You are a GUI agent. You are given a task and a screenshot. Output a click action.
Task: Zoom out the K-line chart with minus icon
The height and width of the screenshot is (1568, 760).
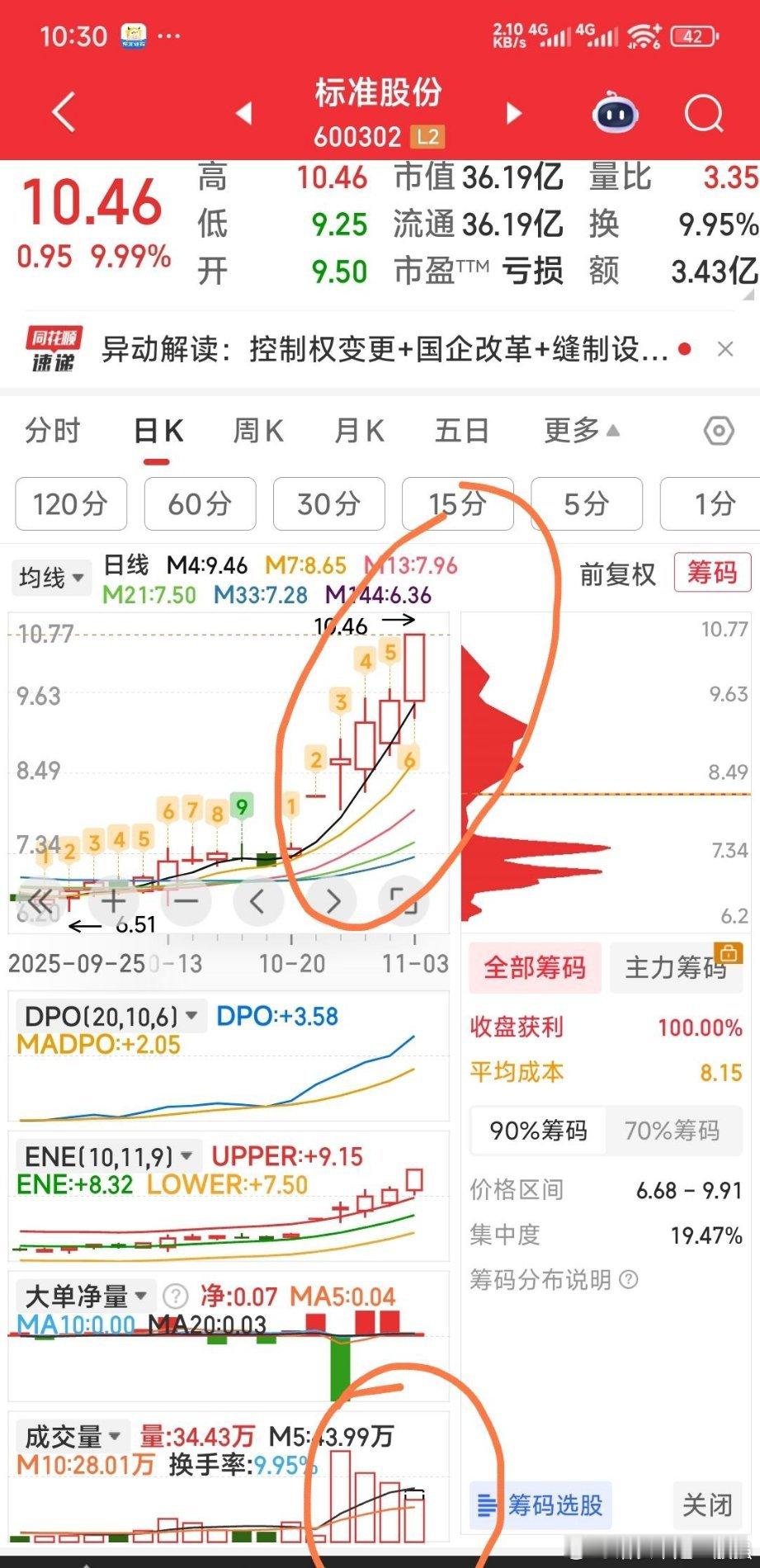click(185, 901)
